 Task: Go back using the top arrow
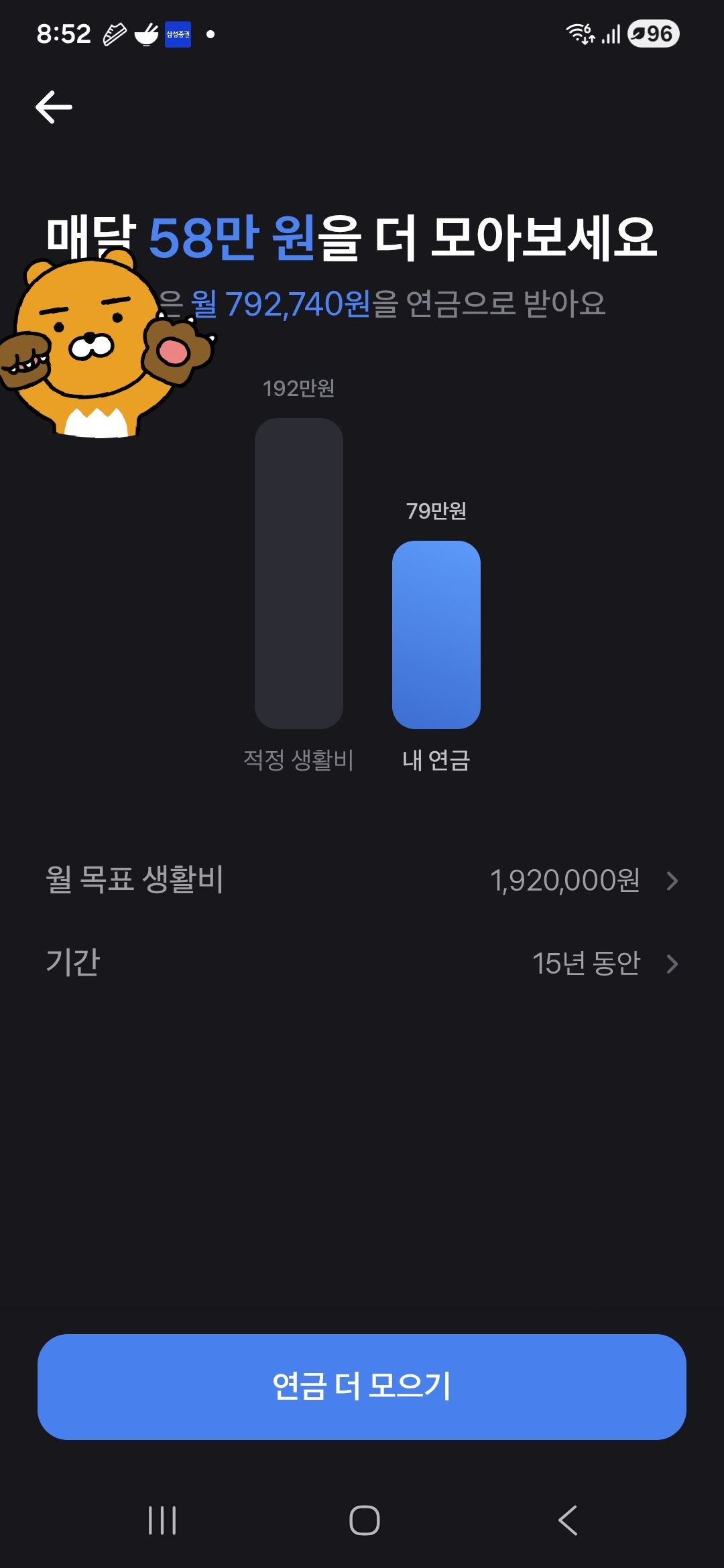click(x=54, y=107)
